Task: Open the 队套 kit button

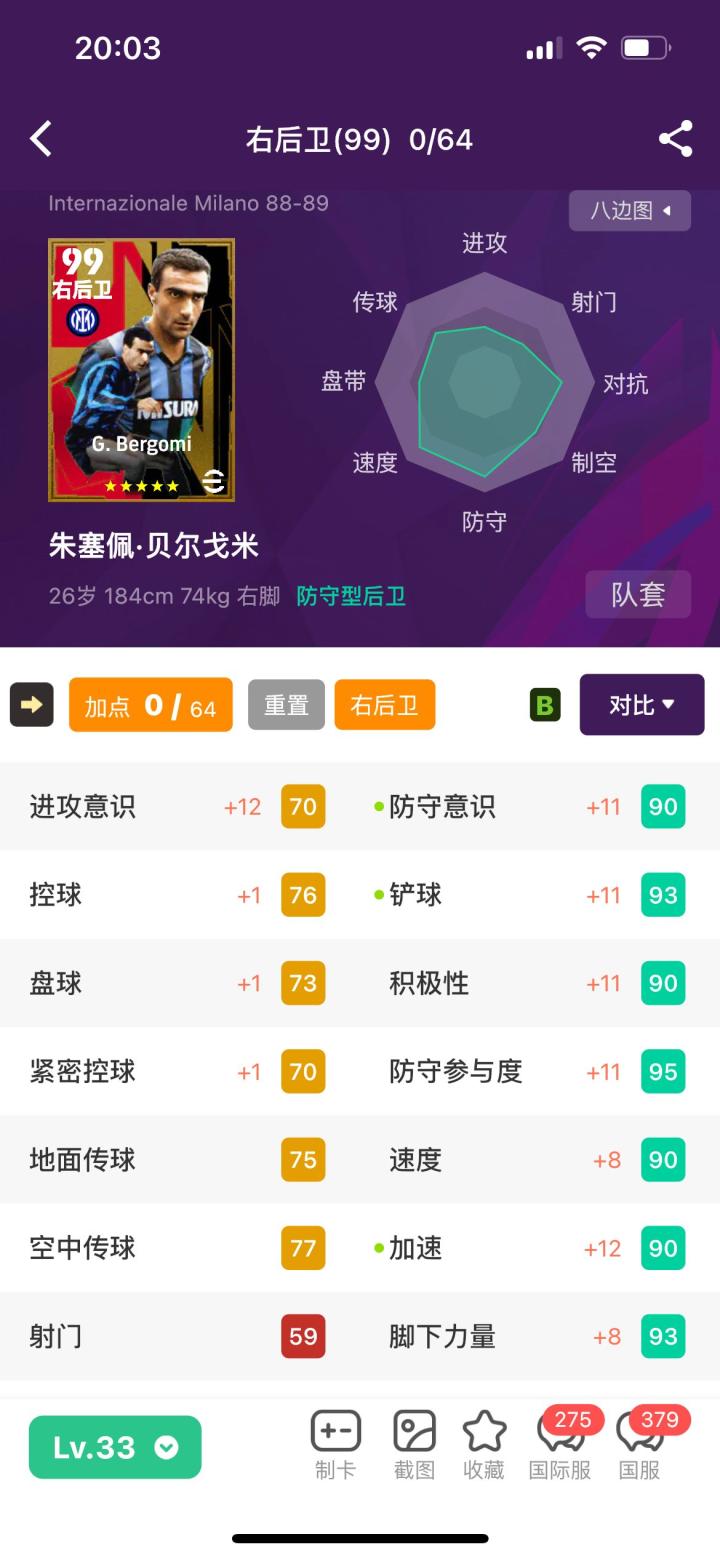Action: [x=638, y=594]
